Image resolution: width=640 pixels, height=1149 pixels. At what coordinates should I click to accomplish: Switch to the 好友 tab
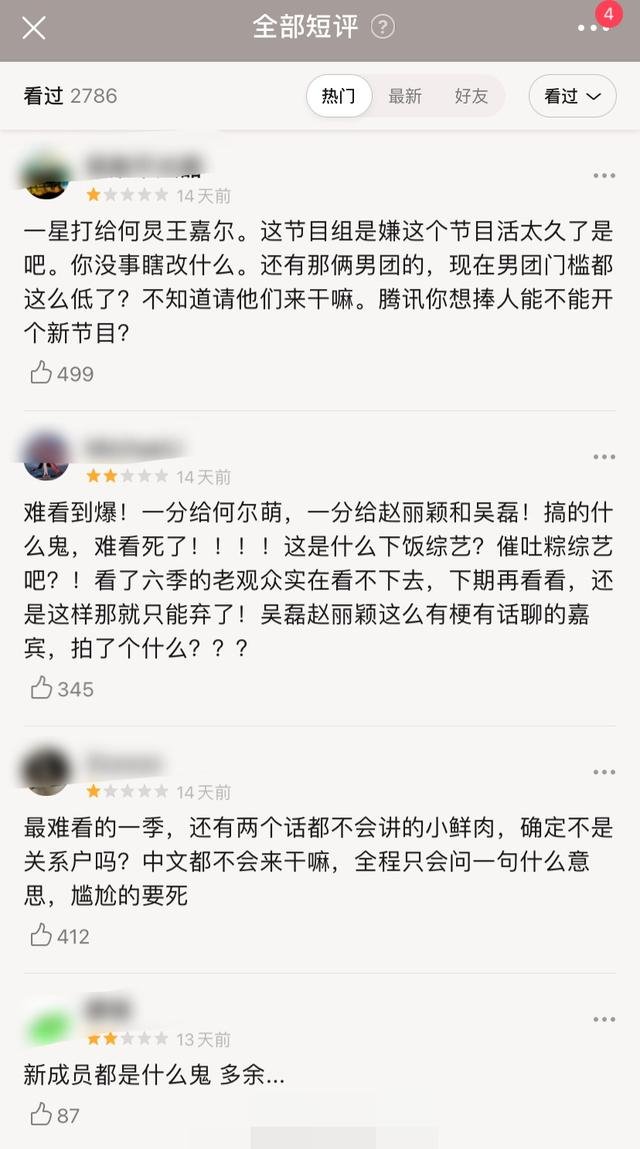coord(471,96)
